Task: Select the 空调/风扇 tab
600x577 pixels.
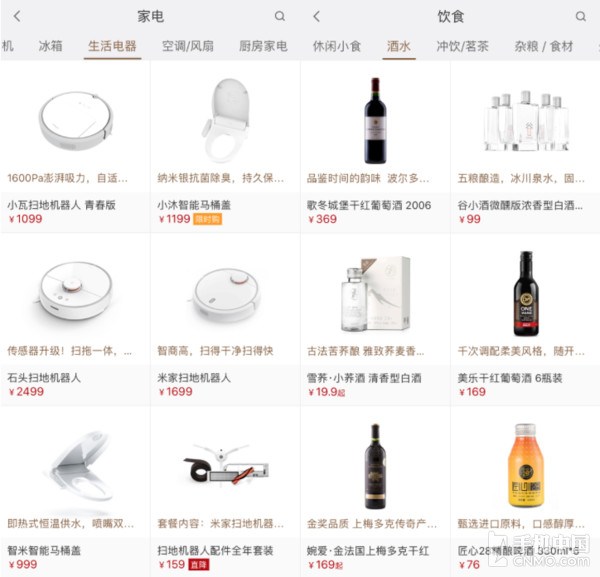Action: tap(189, 46)
